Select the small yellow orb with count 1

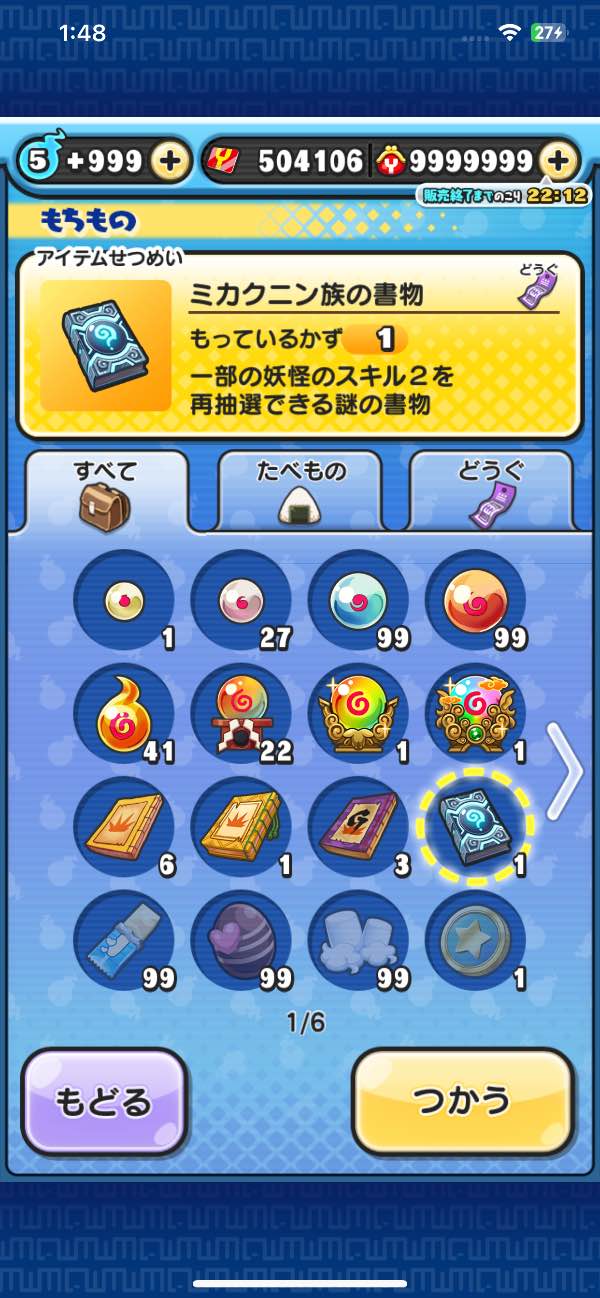point(124,600)
